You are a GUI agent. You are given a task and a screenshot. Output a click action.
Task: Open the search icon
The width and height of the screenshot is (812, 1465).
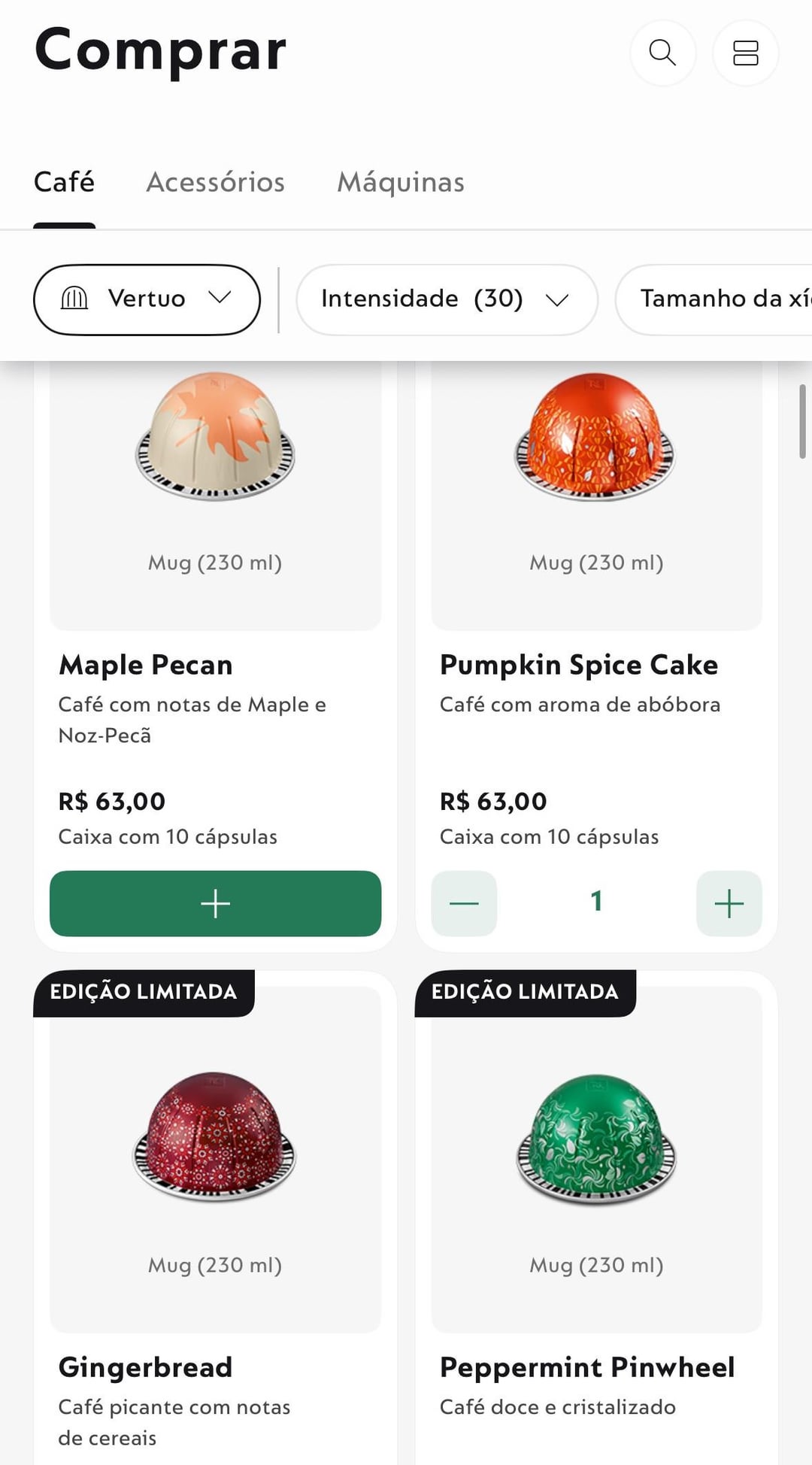coord(662,53)
